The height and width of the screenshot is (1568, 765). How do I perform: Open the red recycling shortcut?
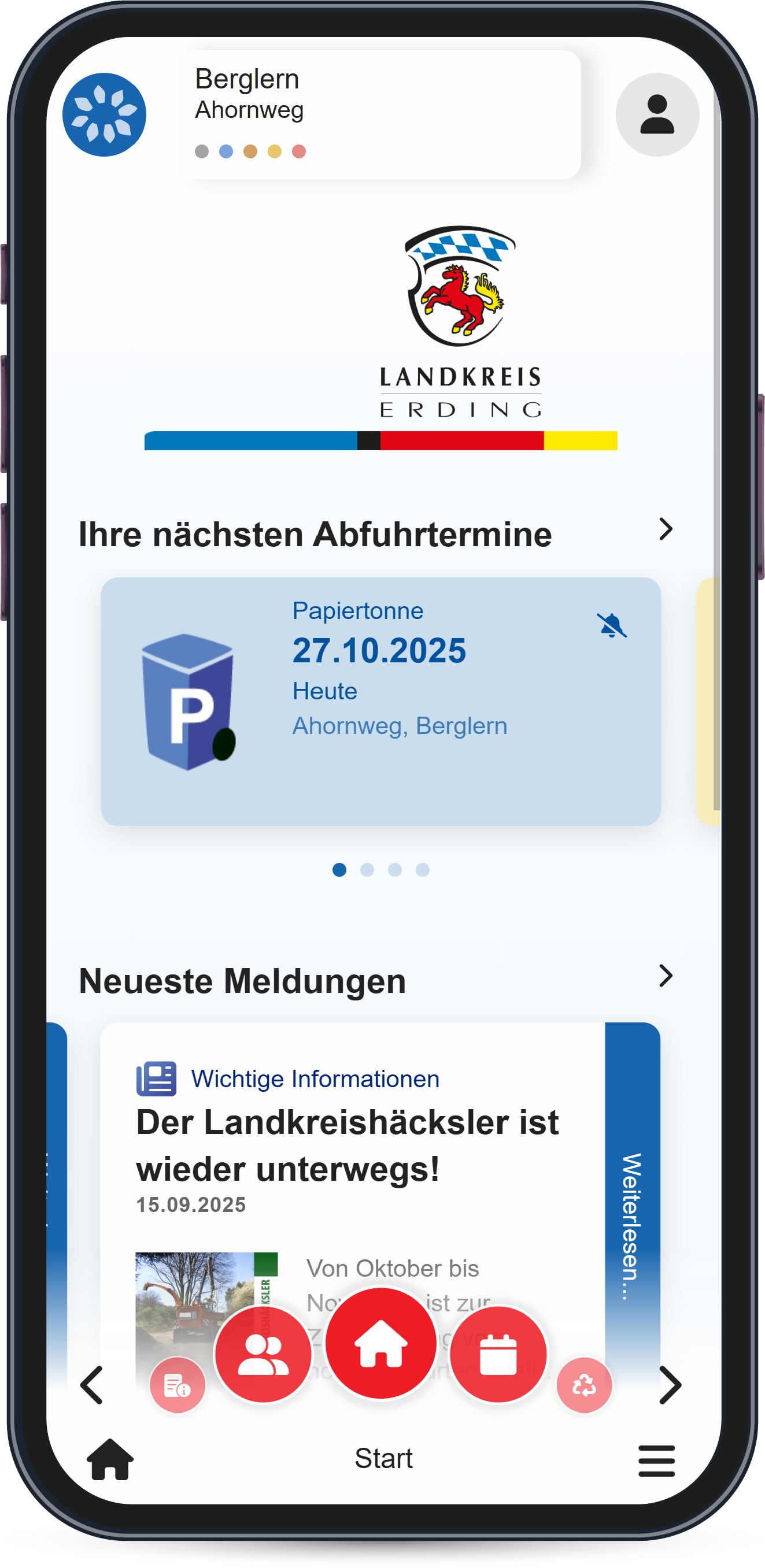coord(583,1385)
